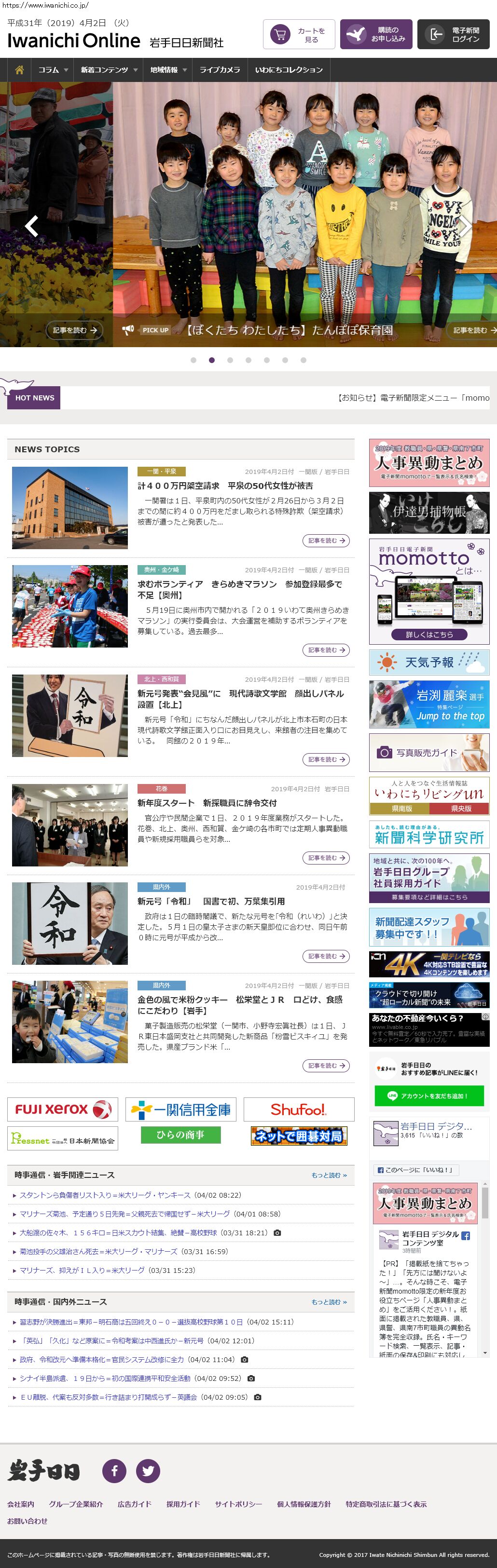Viewport: 497px width, 1568px height.
Task: Open the 天気予報 weather banner
Action: pyautogui.click(x=429, y=662)
